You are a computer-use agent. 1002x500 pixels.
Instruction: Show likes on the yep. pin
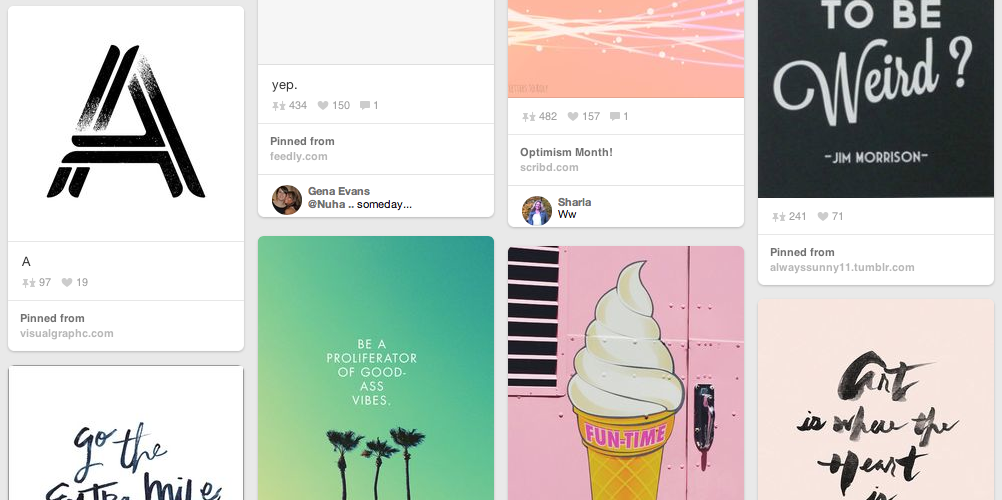click(334, 105)
